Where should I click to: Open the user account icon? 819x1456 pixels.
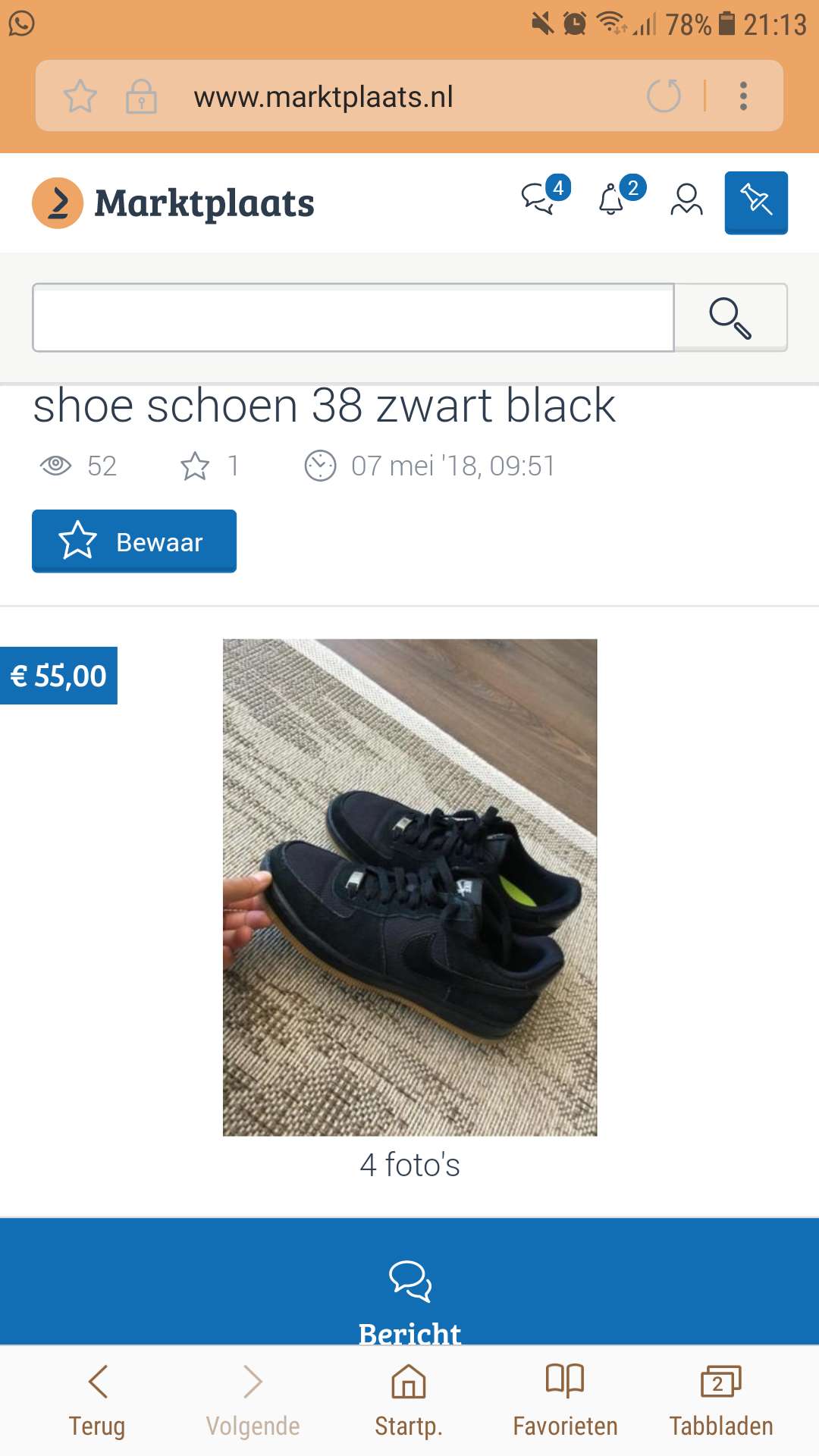pyautogui.click(x=686, y=200)
